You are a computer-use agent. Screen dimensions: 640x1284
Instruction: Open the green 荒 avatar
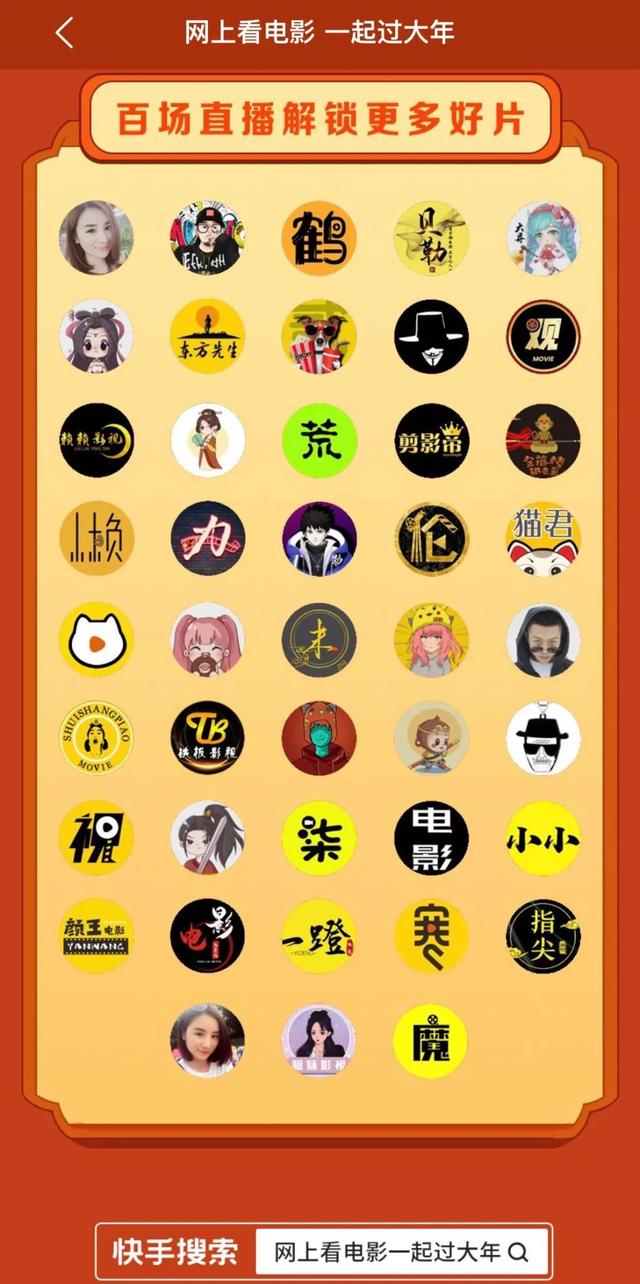[x=319, y=440]
